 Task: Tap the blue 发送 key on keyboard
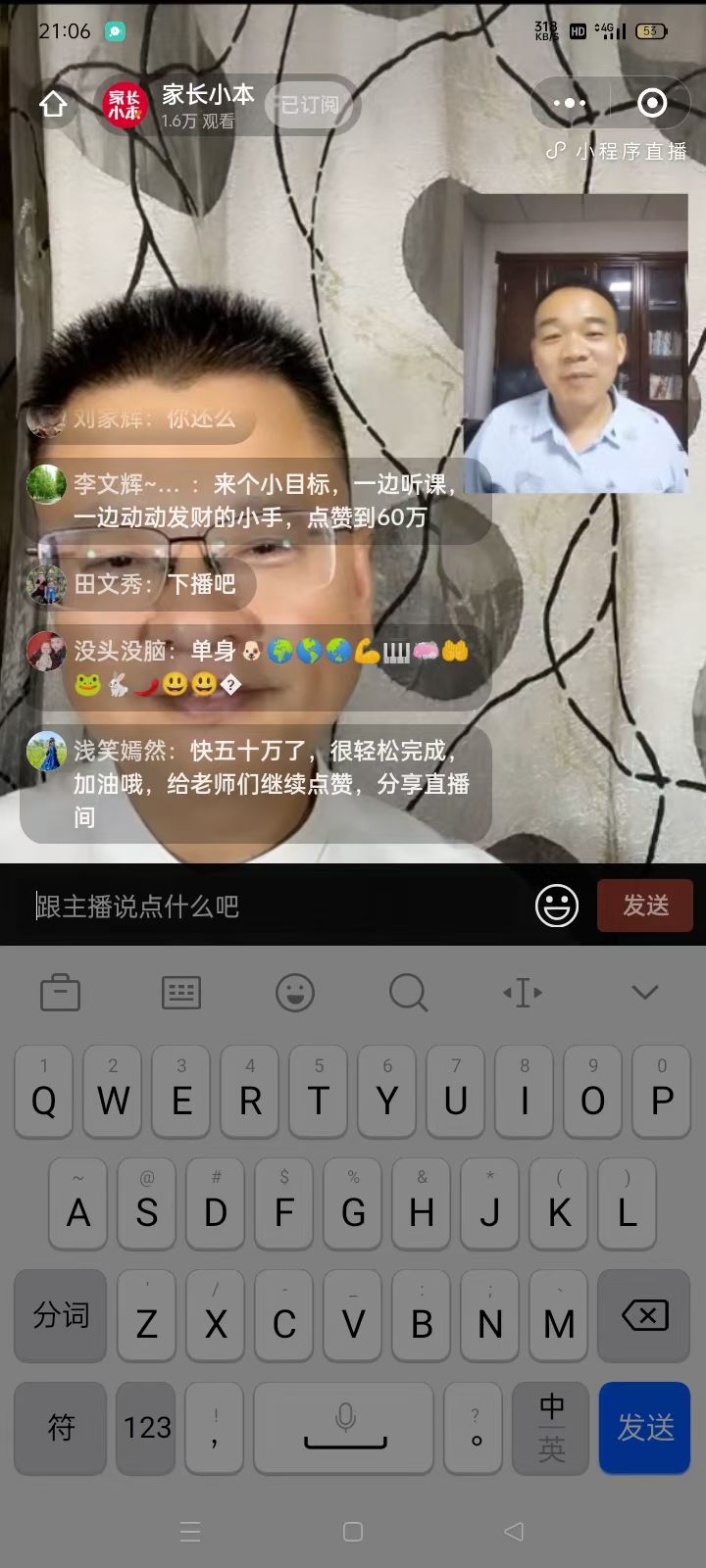click(x=645, y=1428)
